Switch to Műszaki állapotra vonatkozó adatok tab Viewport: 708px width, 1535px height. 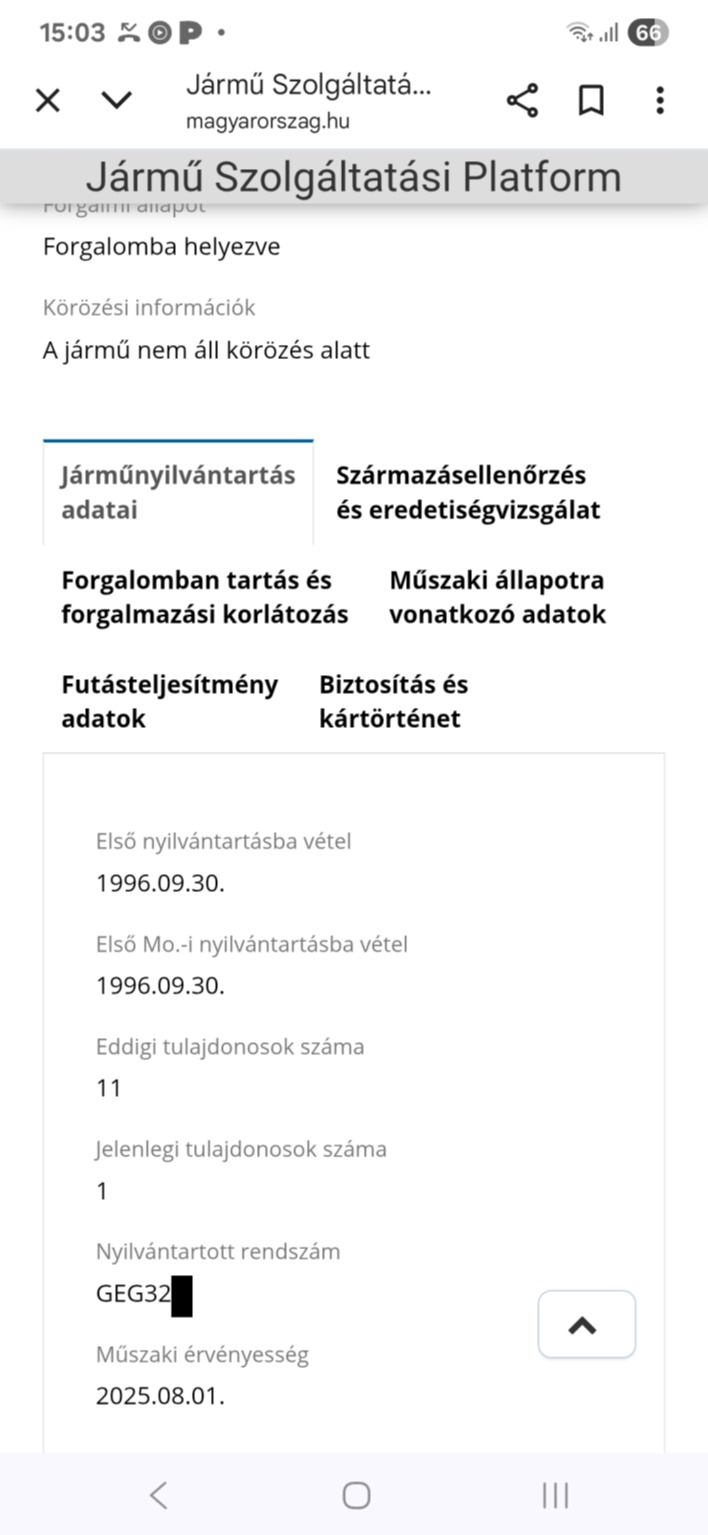(x=497, y=597)
